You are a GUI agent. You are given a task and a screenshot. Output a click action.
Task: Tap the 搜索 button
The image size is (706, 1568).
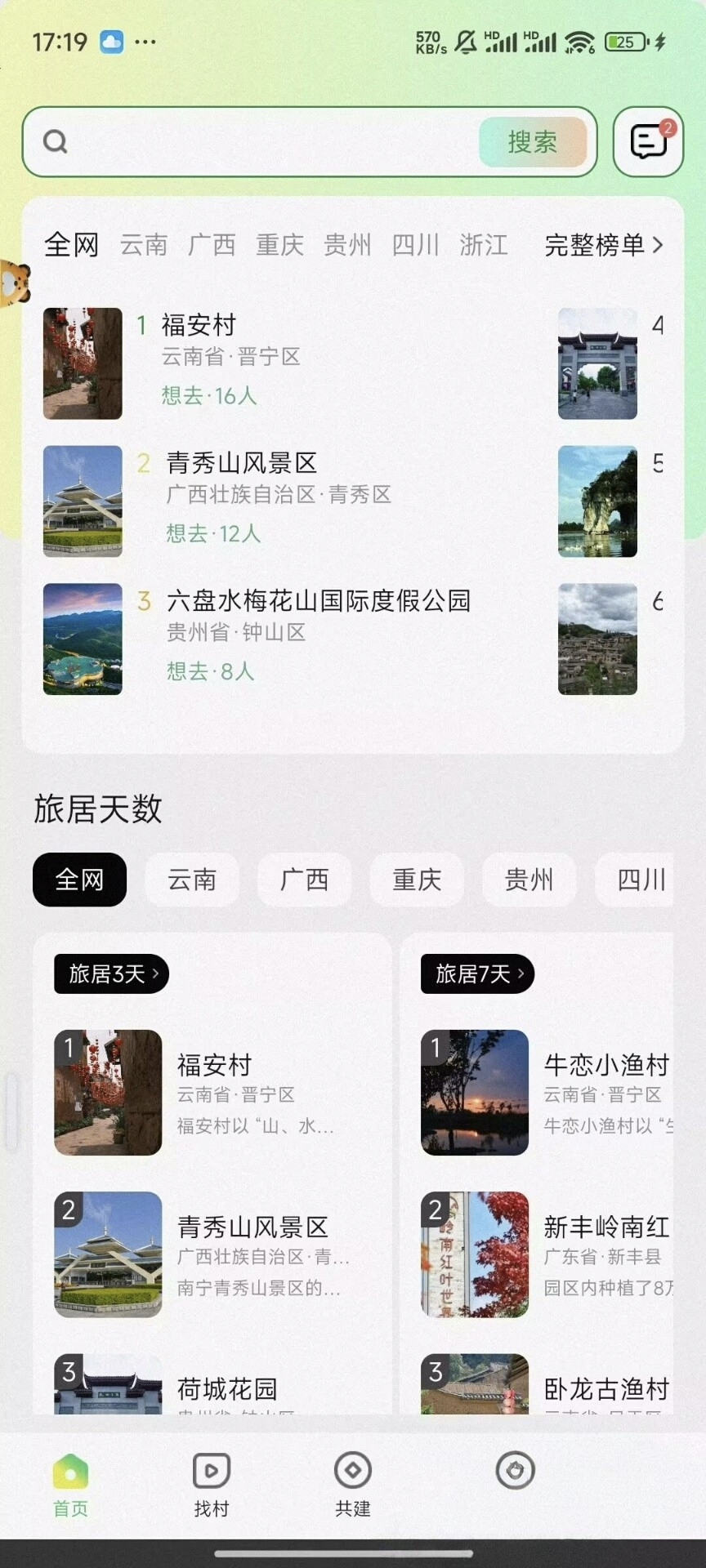pos(533,142)
